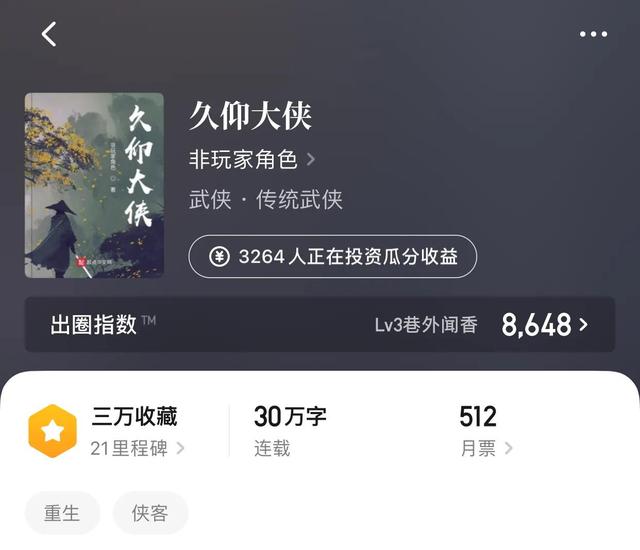Viewport: 640px width, 550px height.
Task: Open the book cover of 久仰大侠
Action: point(94,185)
